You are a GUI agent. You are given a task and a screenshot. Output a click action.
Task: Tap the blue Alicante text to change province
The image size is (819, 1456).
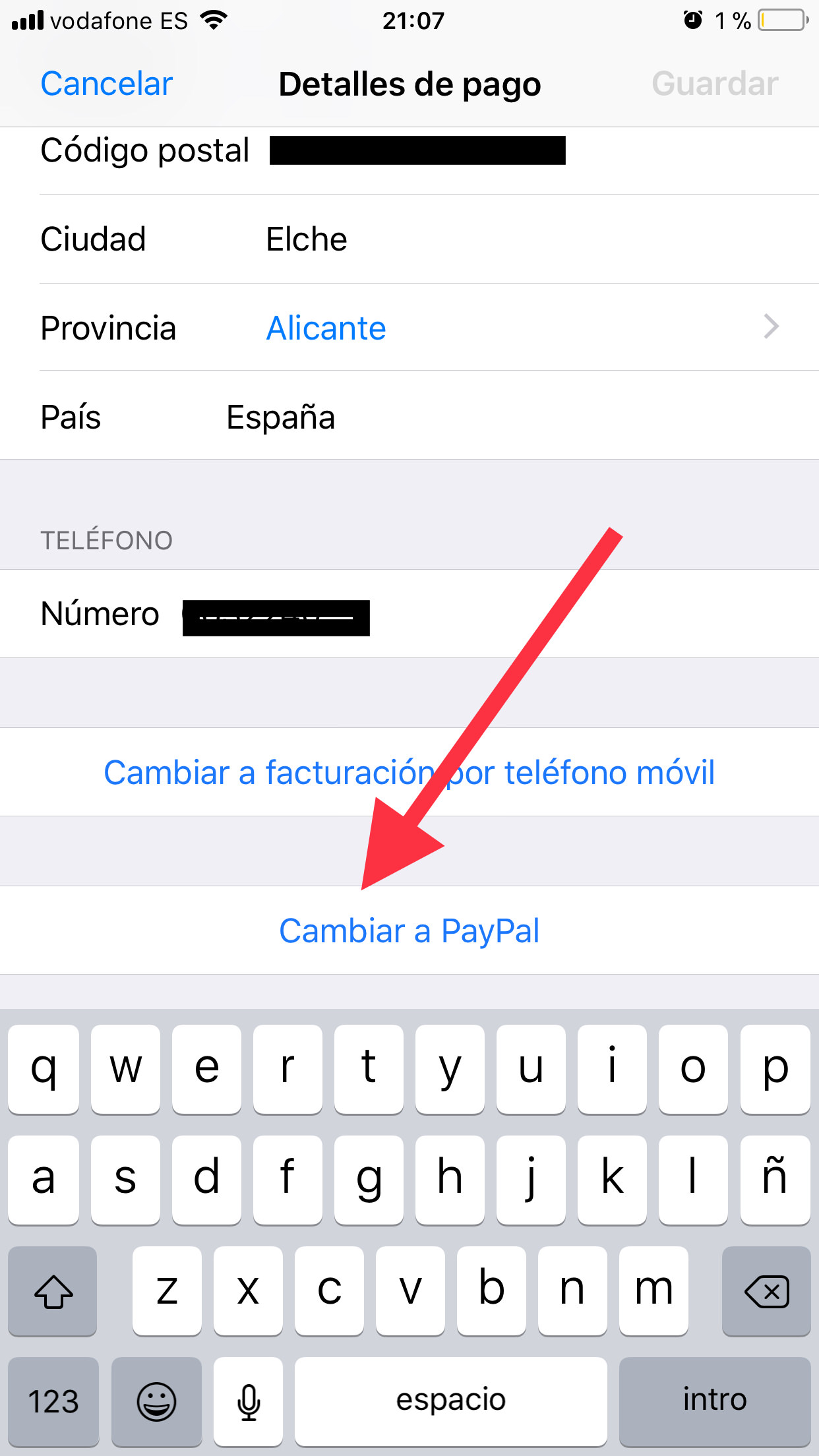pyautogui.click(x=326, y=328)
